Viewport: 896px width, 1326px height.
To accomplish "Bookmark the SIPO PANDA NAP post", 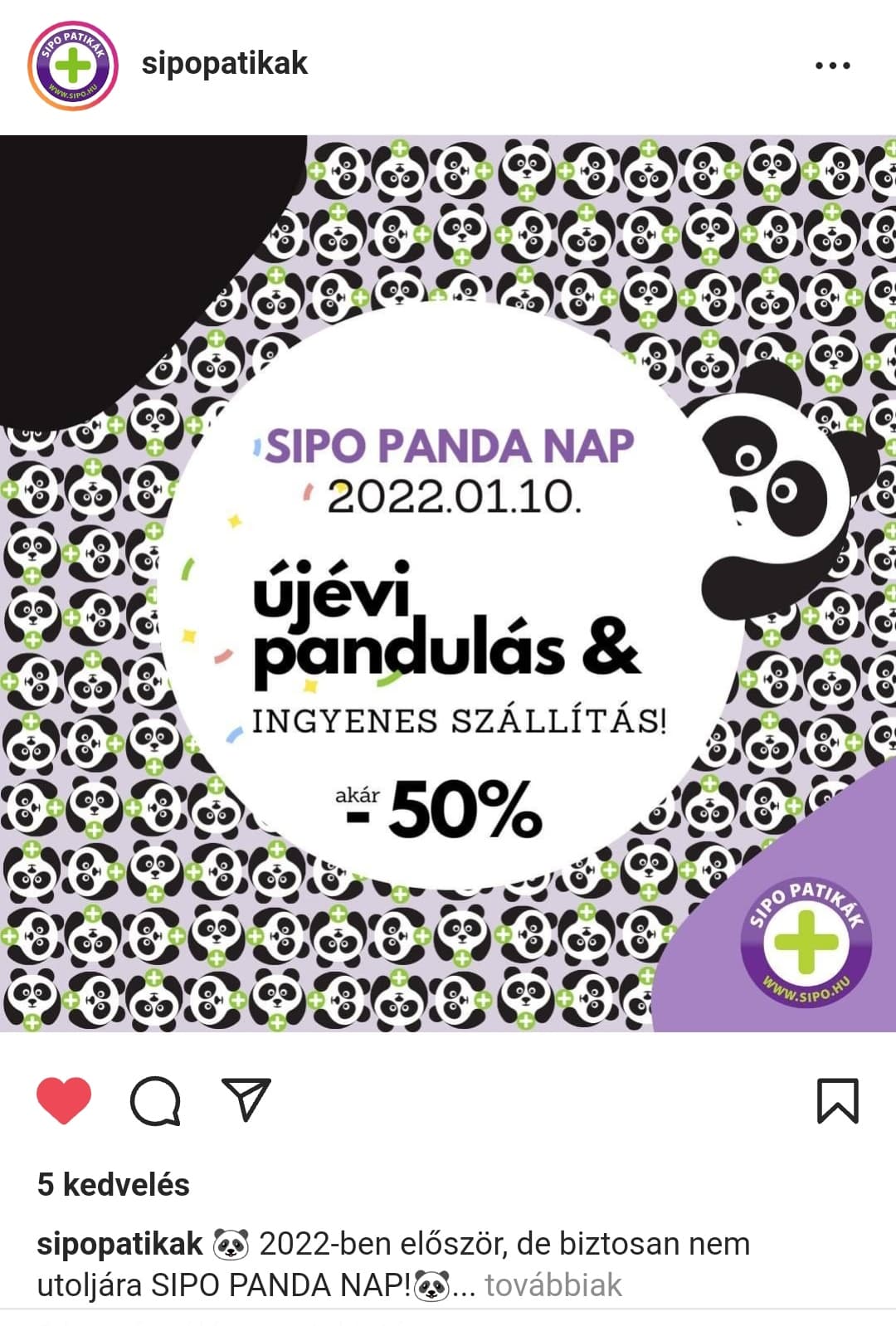I will click(x=837, y=1100).
